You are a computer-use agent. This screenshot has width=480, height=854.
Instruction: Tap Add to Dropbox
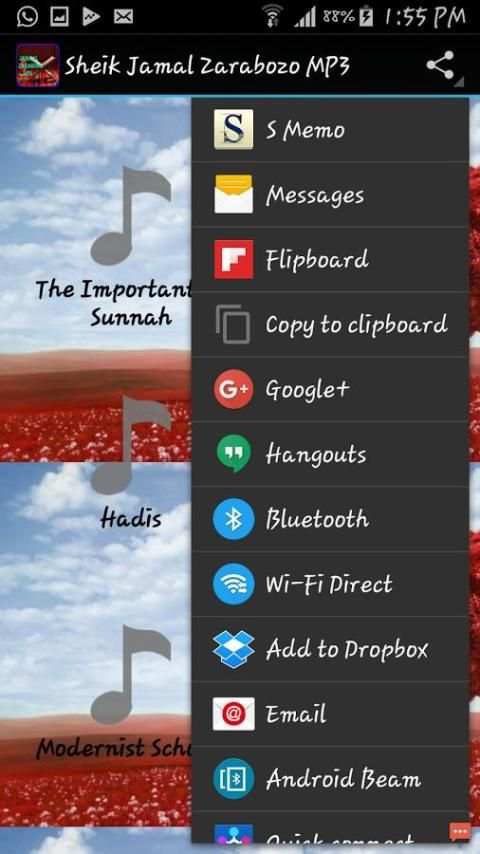pyautogui.click(x=330, y=648)
